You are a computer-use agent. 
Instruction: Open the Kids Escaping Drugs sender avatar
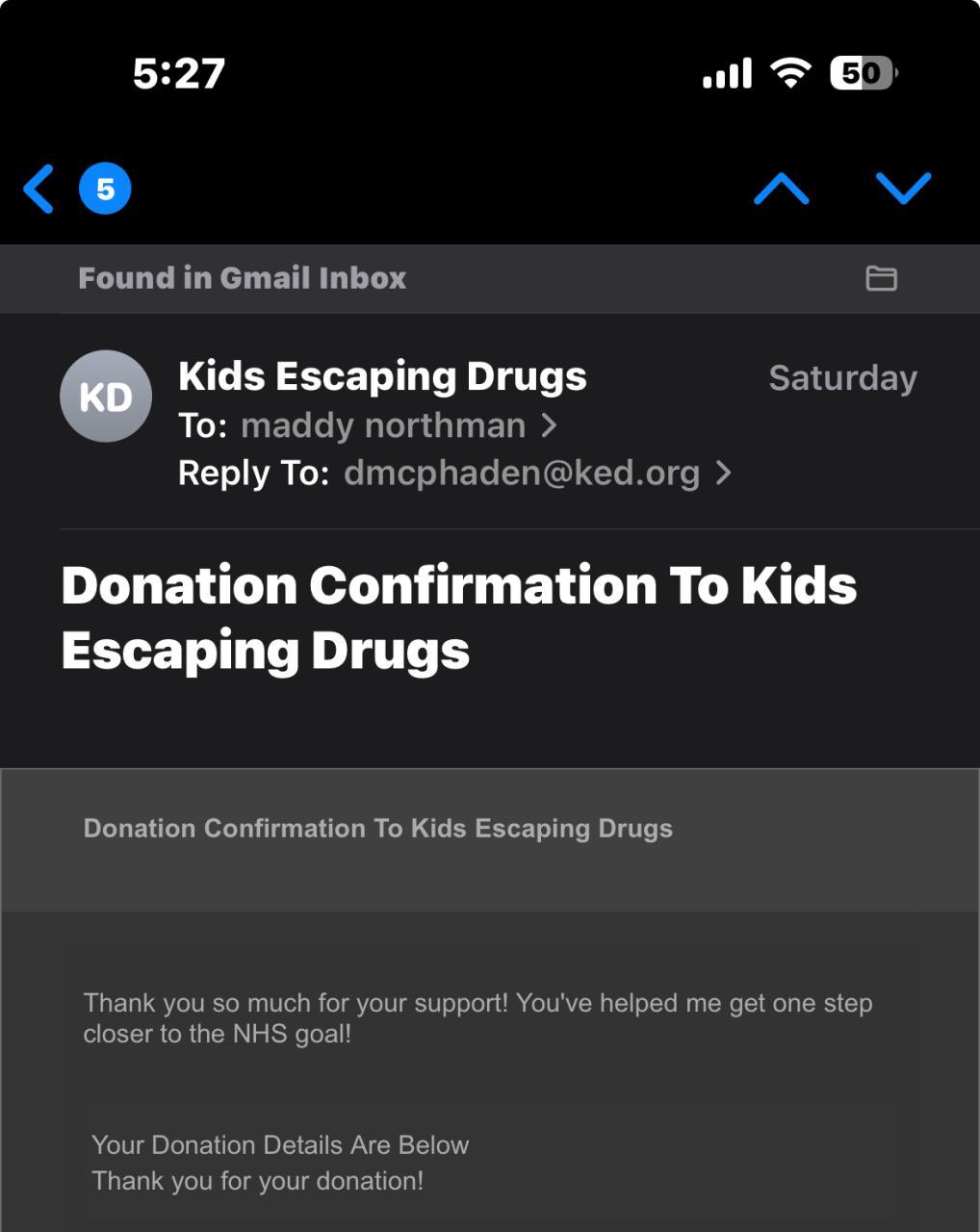click(x=106, y=397)
